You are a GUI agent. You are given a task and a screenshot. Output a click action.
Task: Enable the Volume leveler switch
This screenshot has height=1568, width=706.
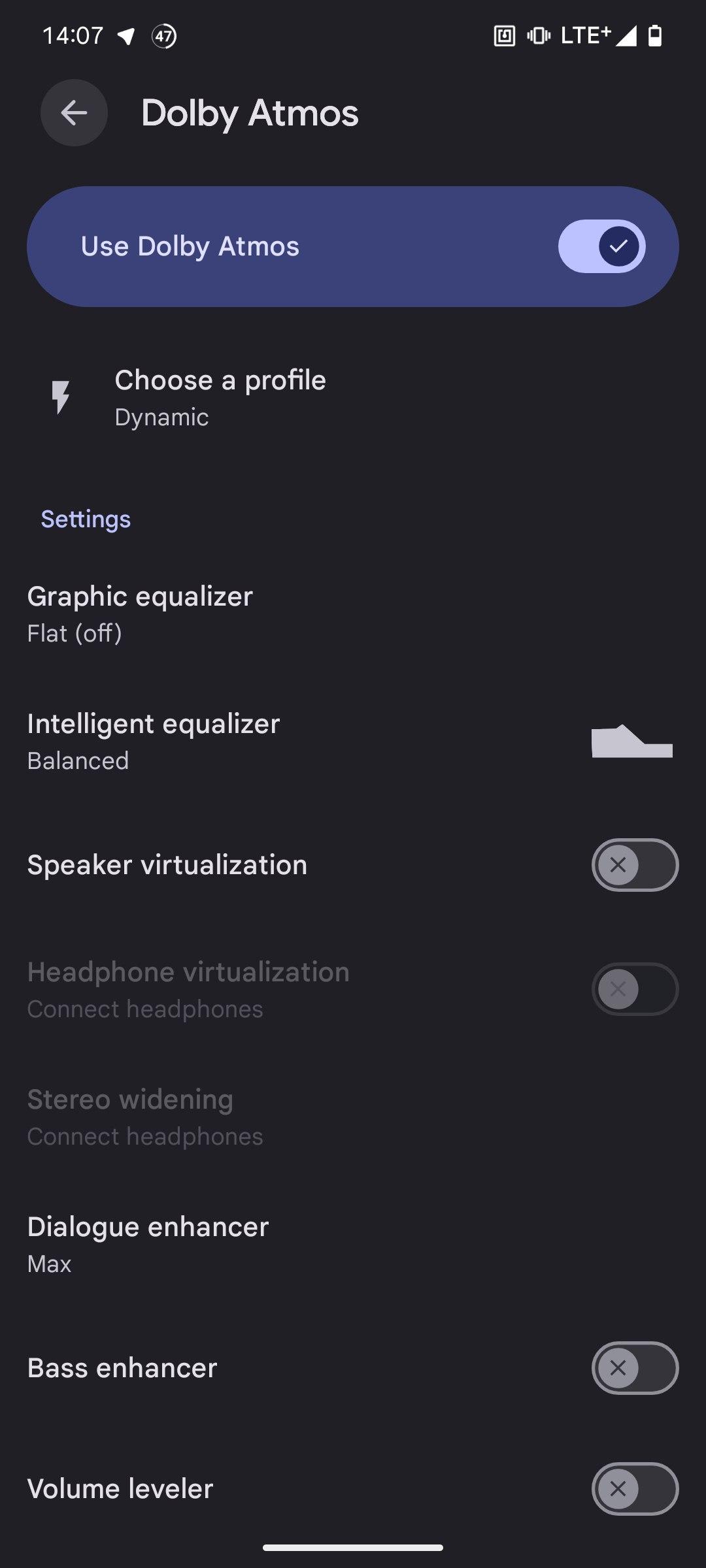tap(635, 1489)
